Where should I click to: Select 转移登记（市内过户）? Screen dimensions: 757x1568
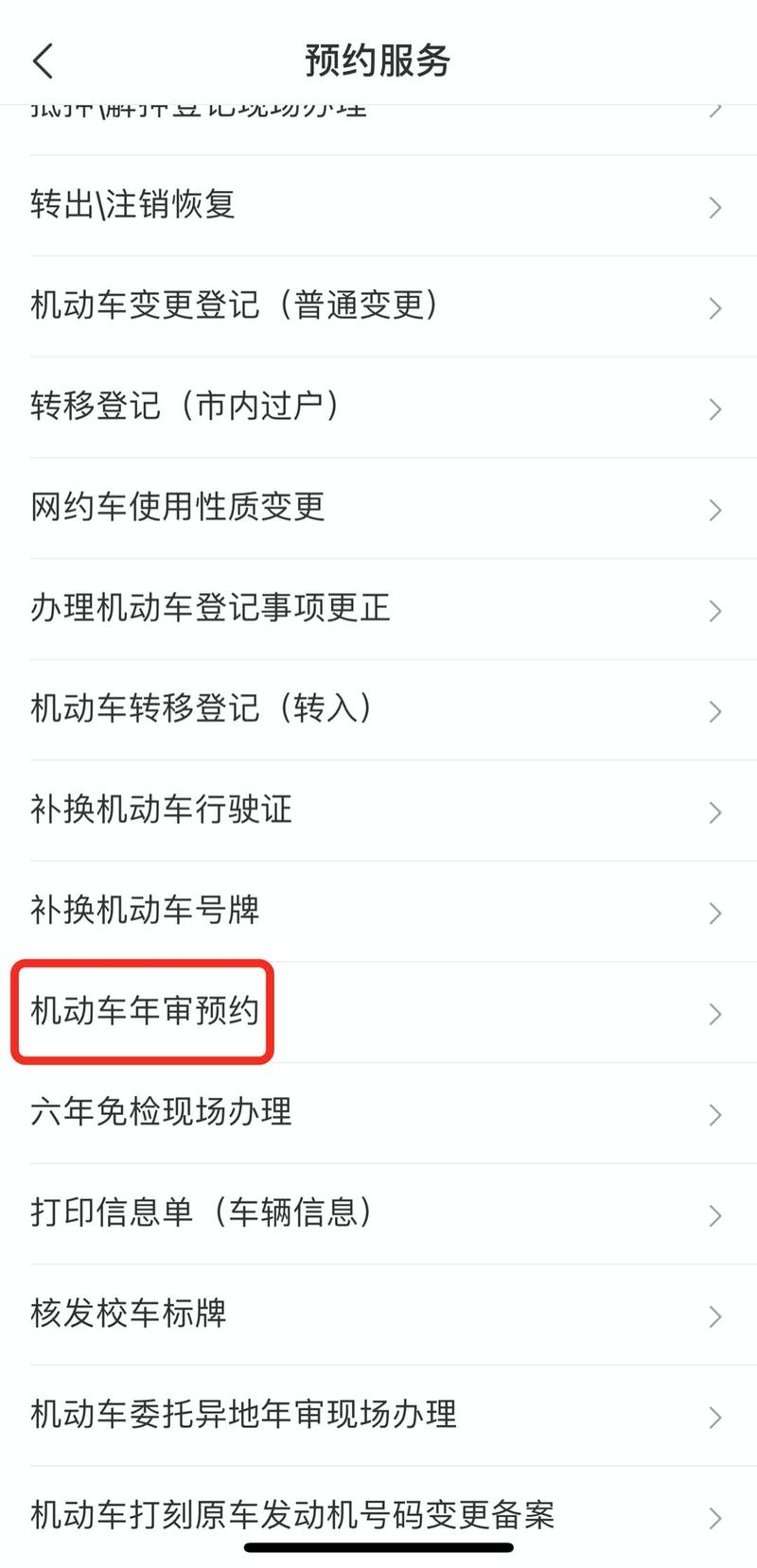click(x=185, y=407)
